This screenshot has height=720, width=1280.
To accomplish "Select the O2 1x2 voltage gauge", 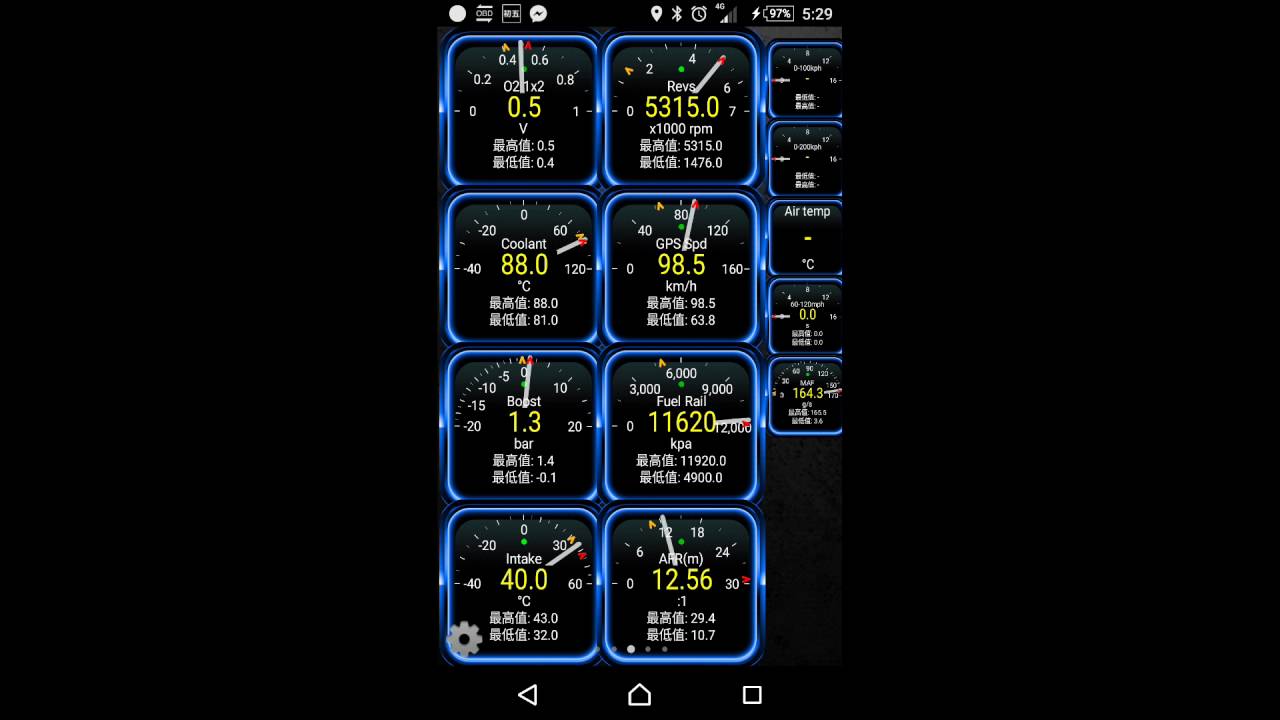I will [523, 110].
